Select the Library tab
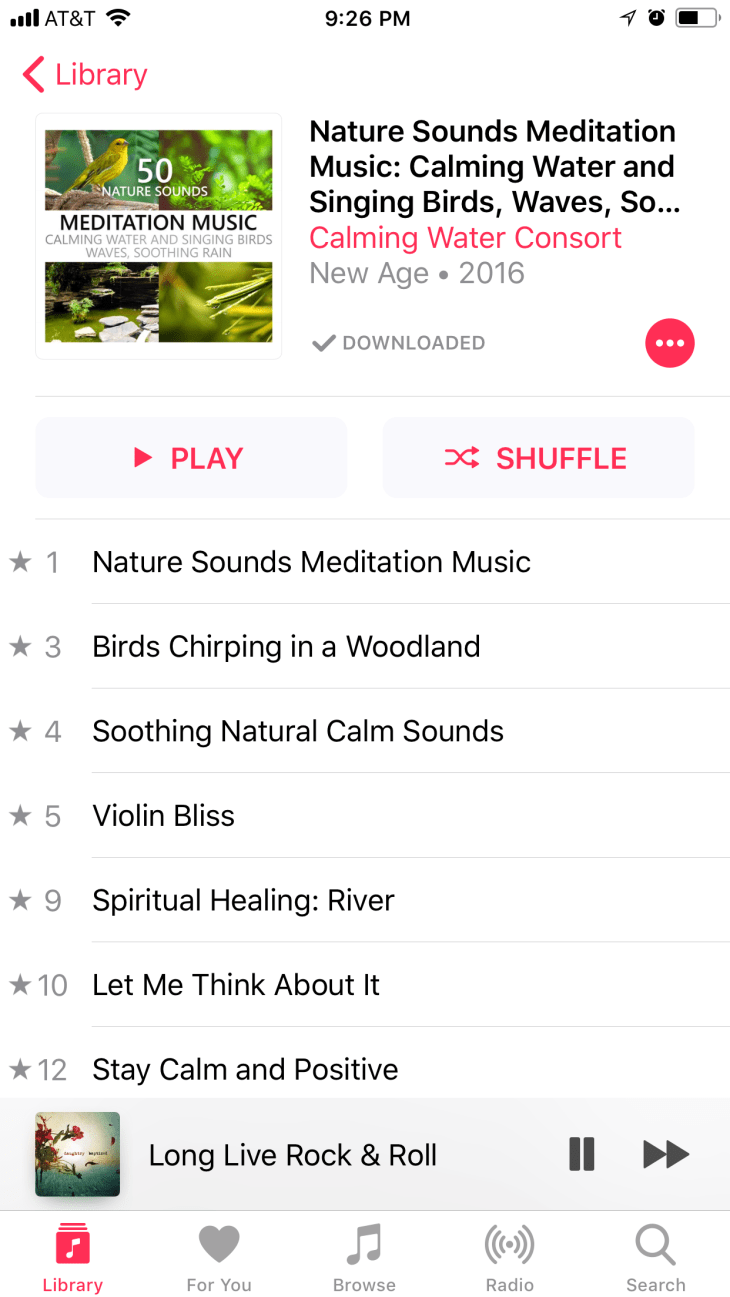This screenshot has height=1297, width=730. 72,1258
